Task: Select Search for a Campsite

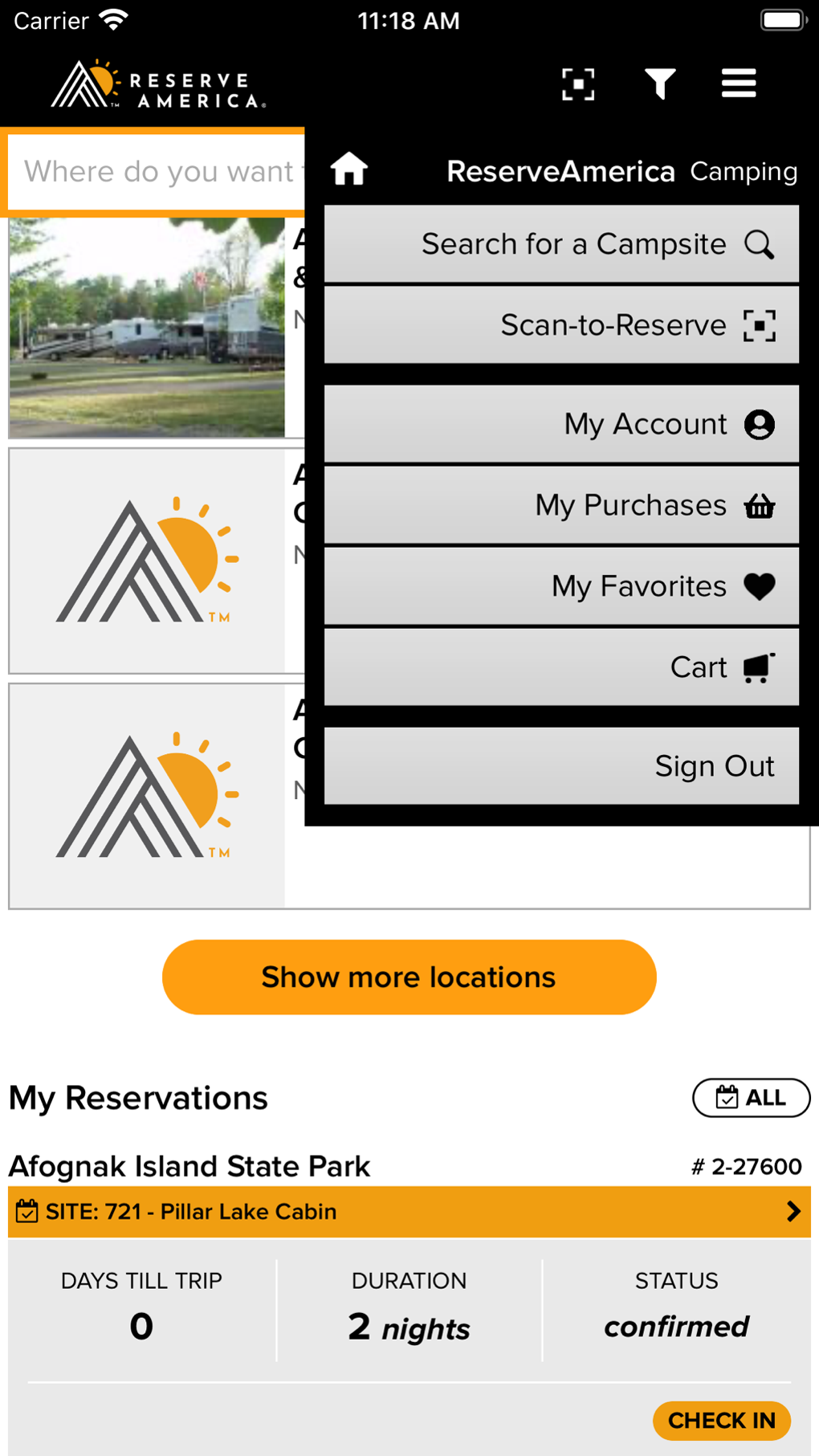Action: [561, 244]
